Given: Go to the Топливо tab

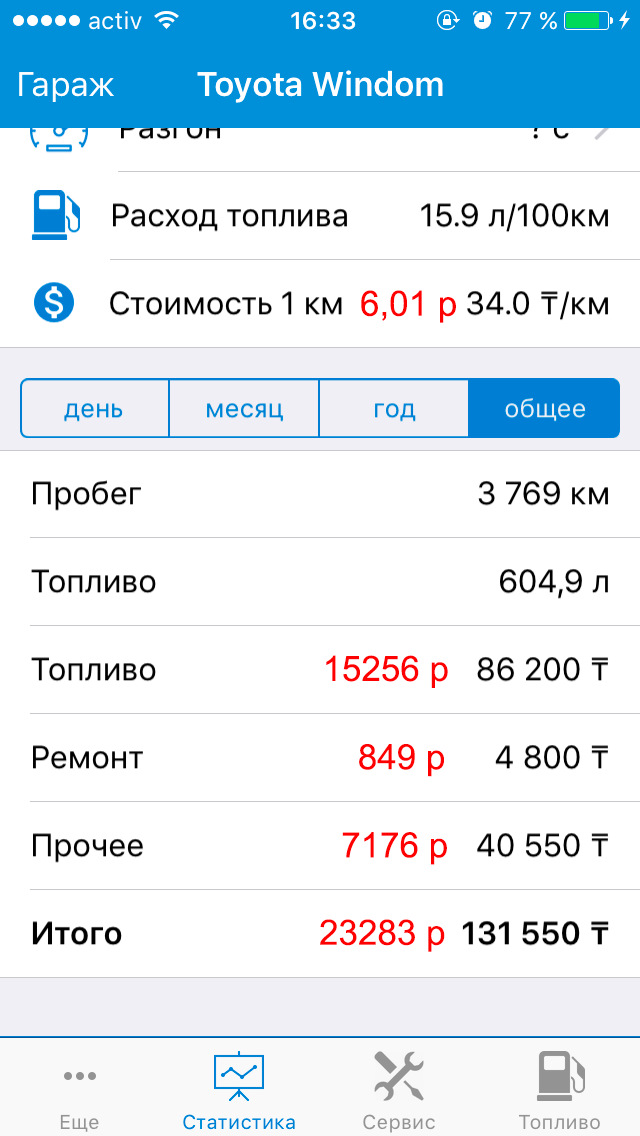Looking at the screenshot, I should pyautogui.click(x=560, y=1088).
